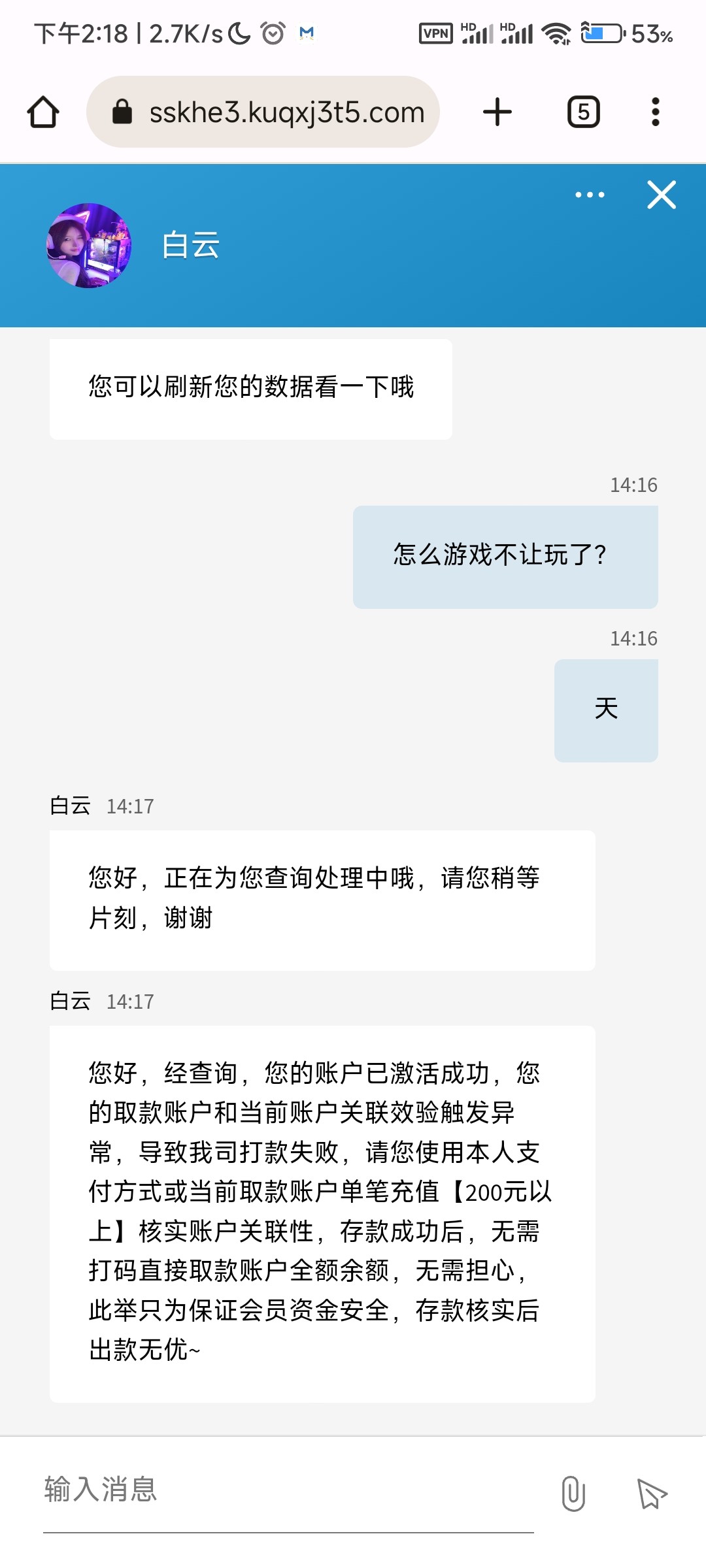
Task: Tap the padlock security icon in address bar
Action: pyautogui.click(x=123, y=111)
